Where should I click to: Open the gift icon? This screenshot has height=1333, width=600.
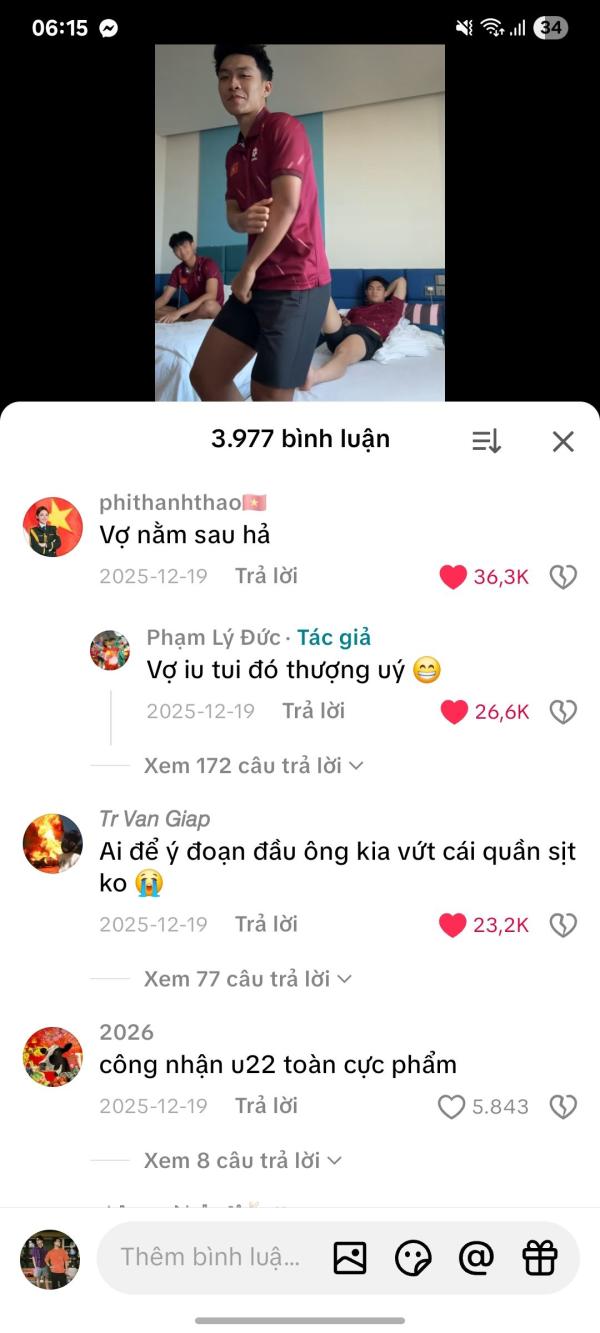point(540,1258)
